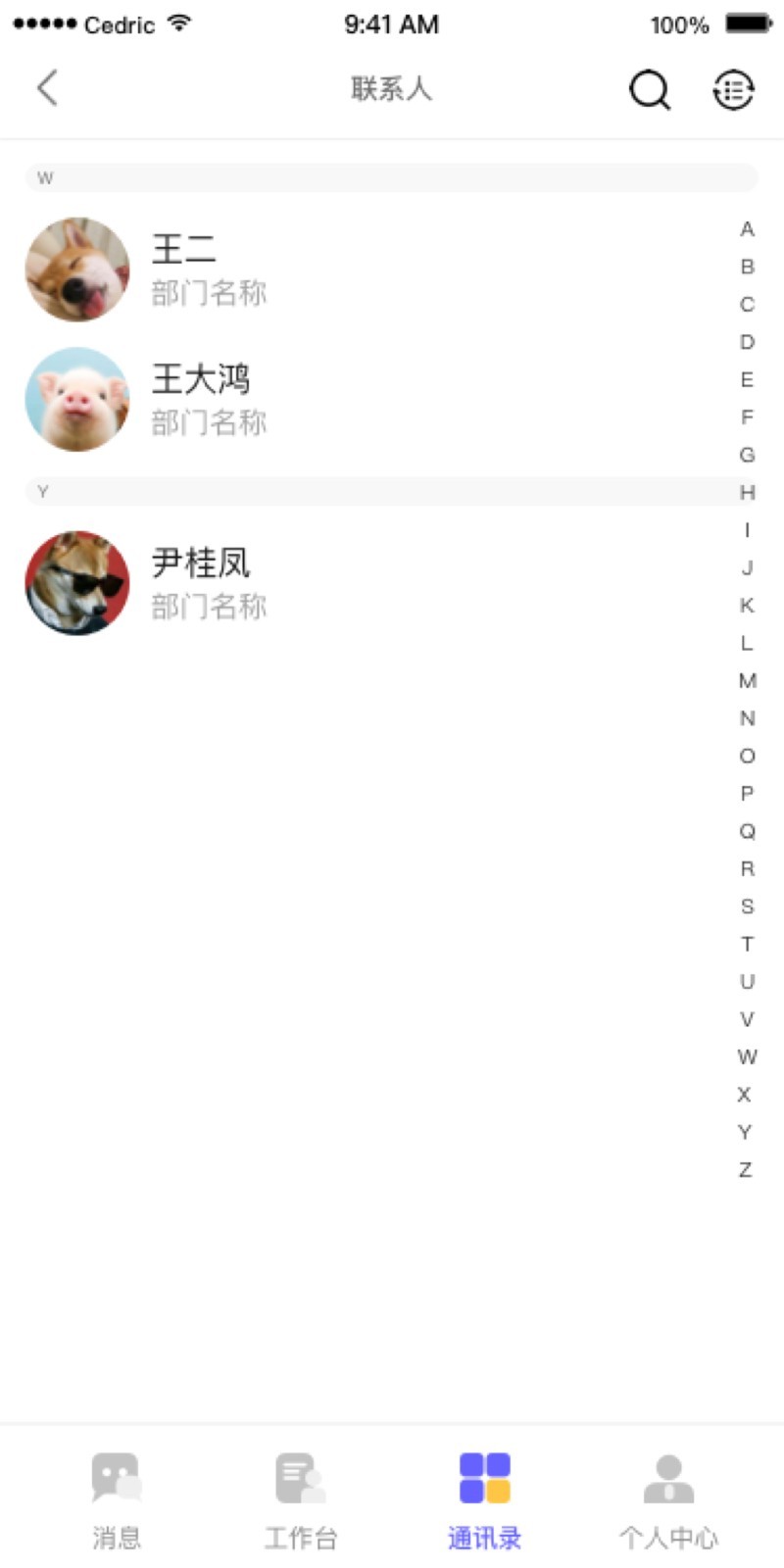The height and width of the screenshot is (1568, 784).
Task: Jump to letter W in the alphabet index
Action: point(747,1056)
